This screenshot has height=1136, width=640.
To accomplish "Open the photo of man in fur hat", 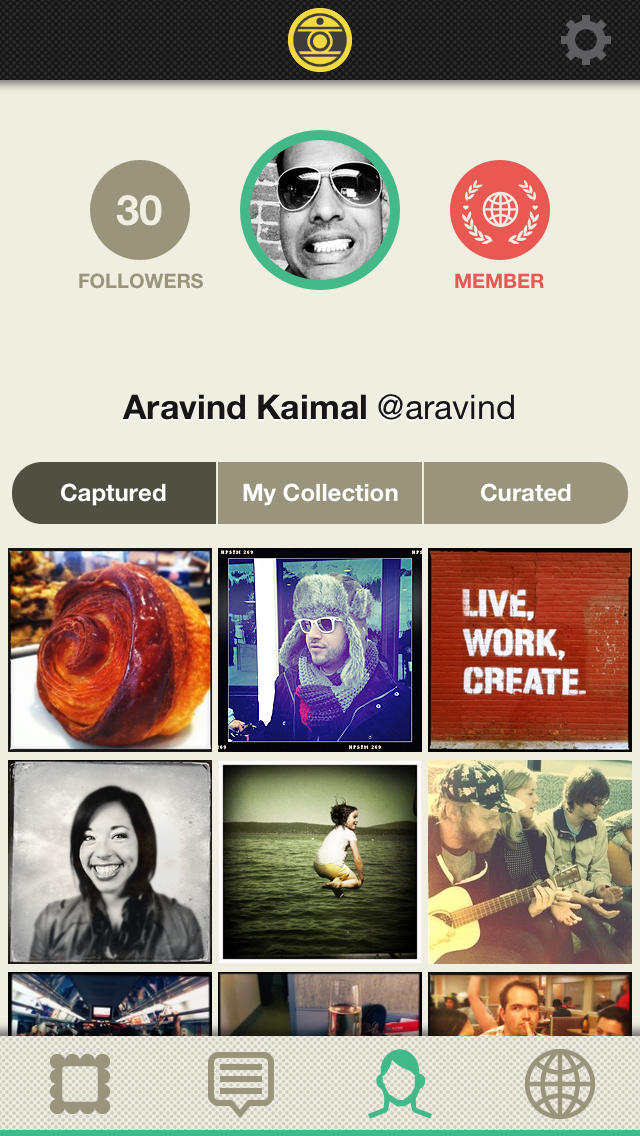I will coord(320,649).
